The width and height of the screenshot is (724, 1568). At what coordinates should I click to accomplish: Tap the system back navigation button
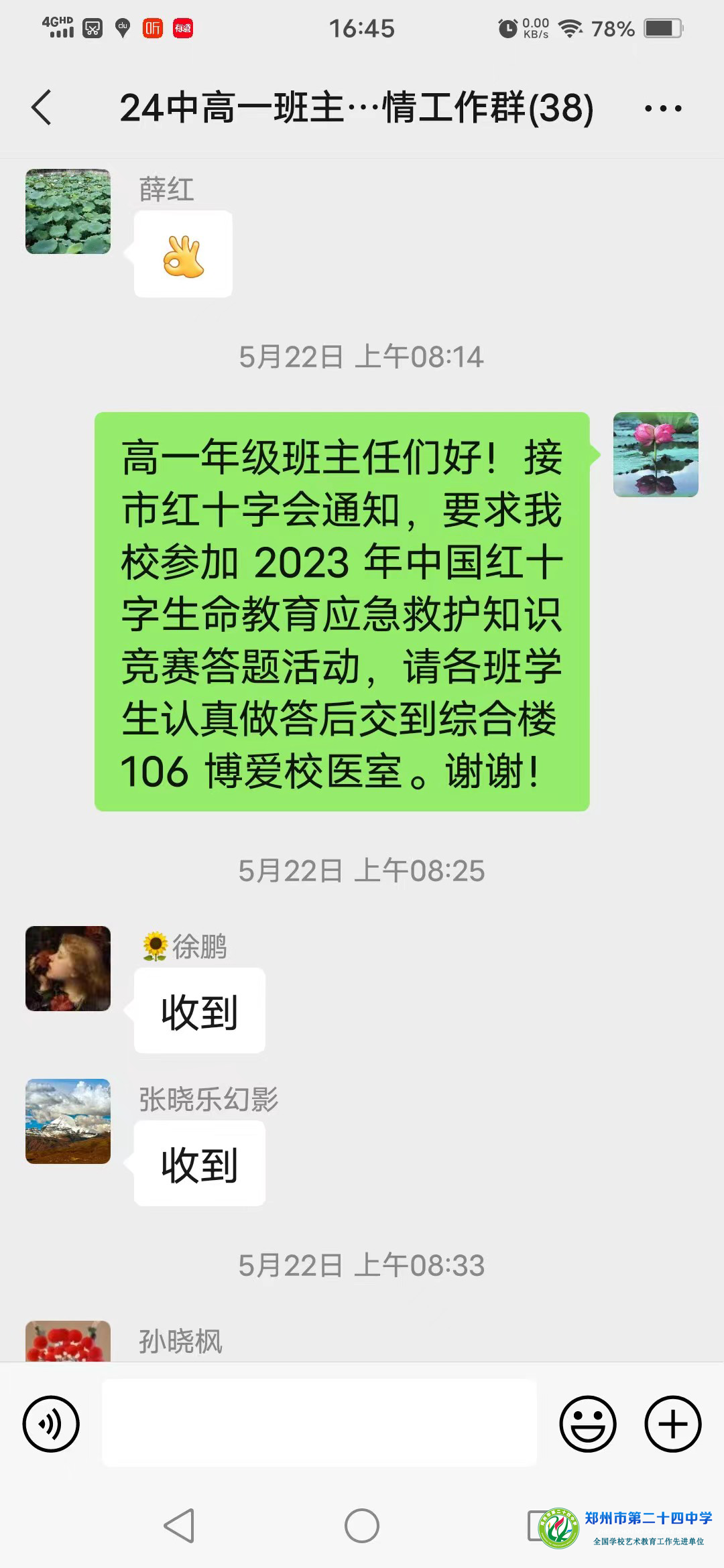pos(180,1526)
